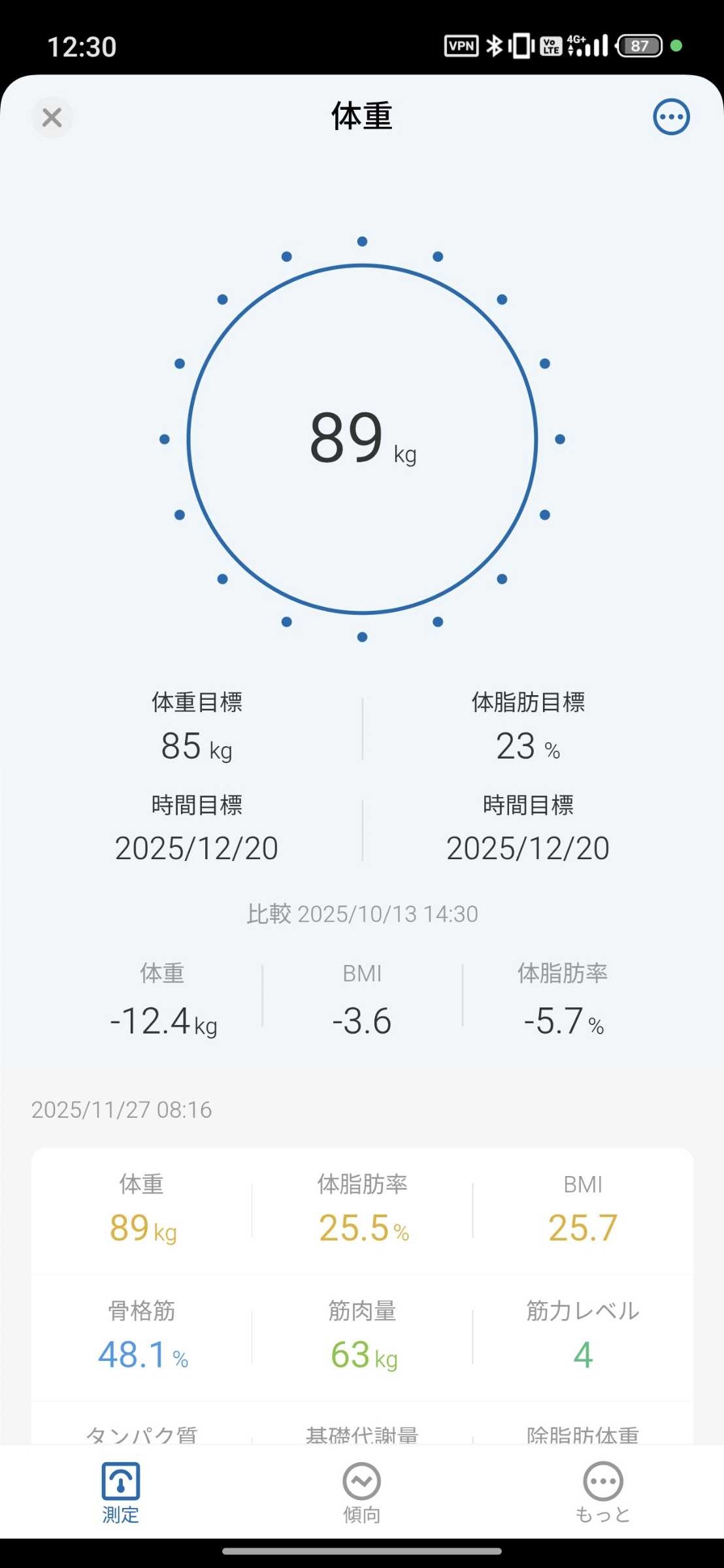This screenshot has height=1568, width=724.
Task: Open the three-dot overflow menu
Action: point(671,118)
